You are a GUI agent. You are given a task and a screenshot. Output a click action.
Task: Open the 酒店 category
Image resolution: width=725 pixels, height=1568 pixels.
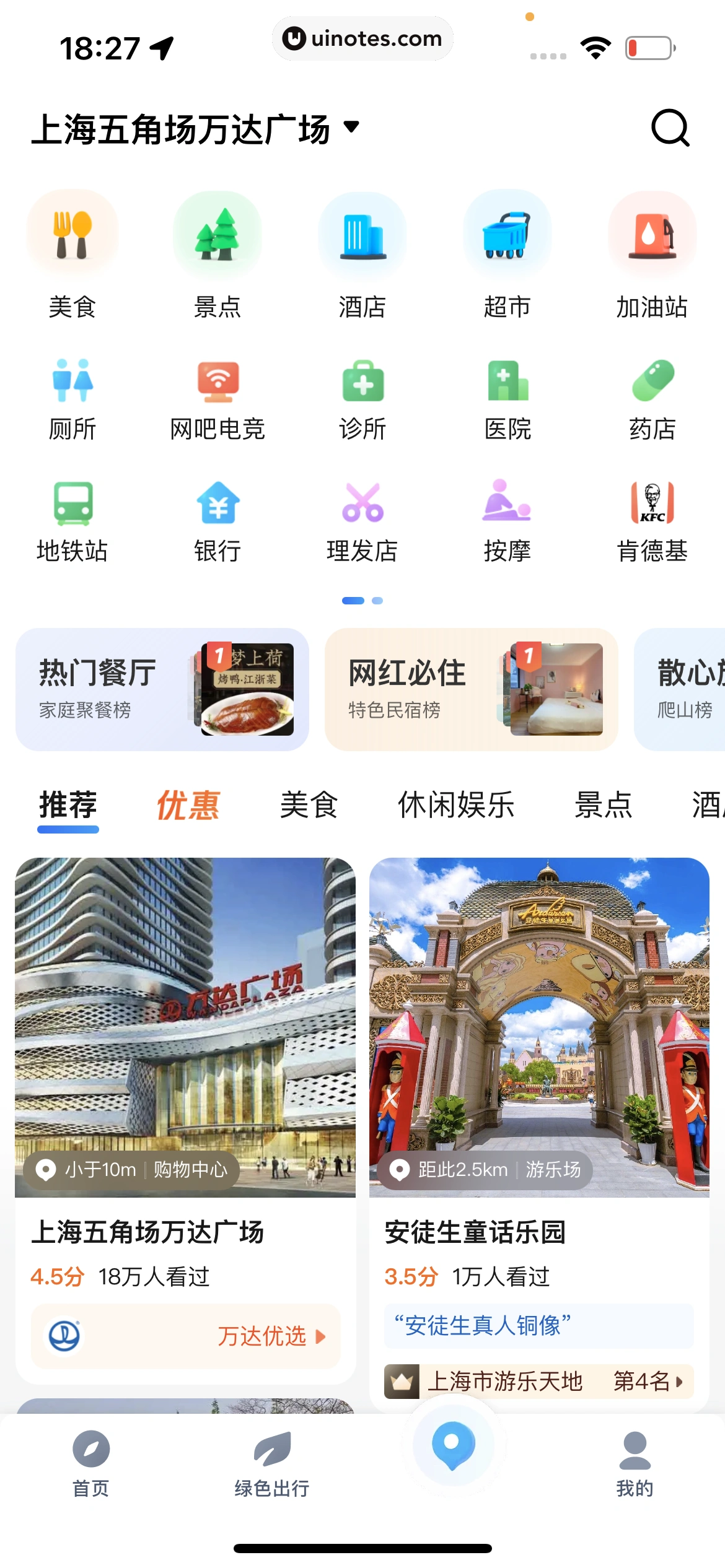click(362, 254)
